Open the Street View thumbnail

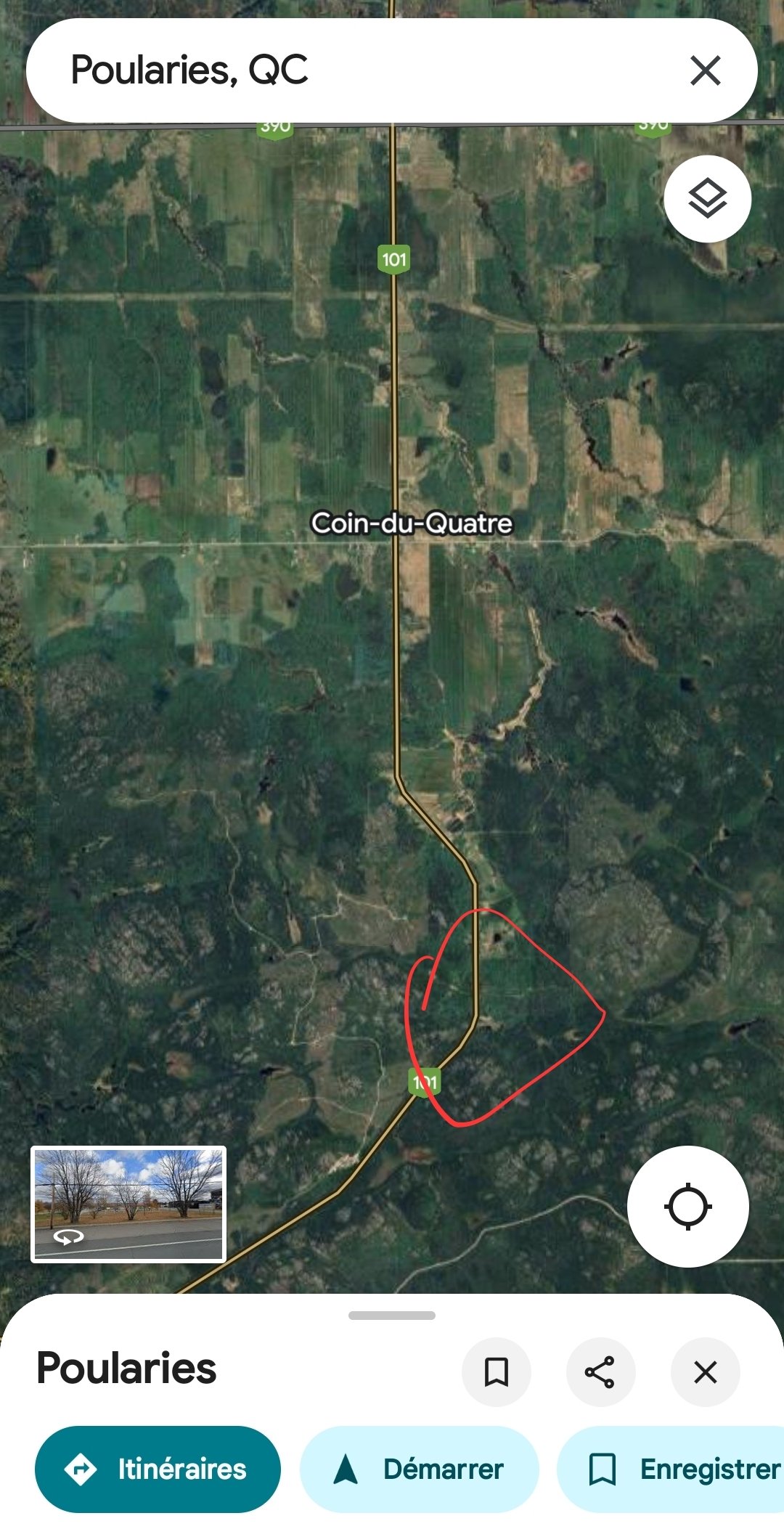(128, 1204)
